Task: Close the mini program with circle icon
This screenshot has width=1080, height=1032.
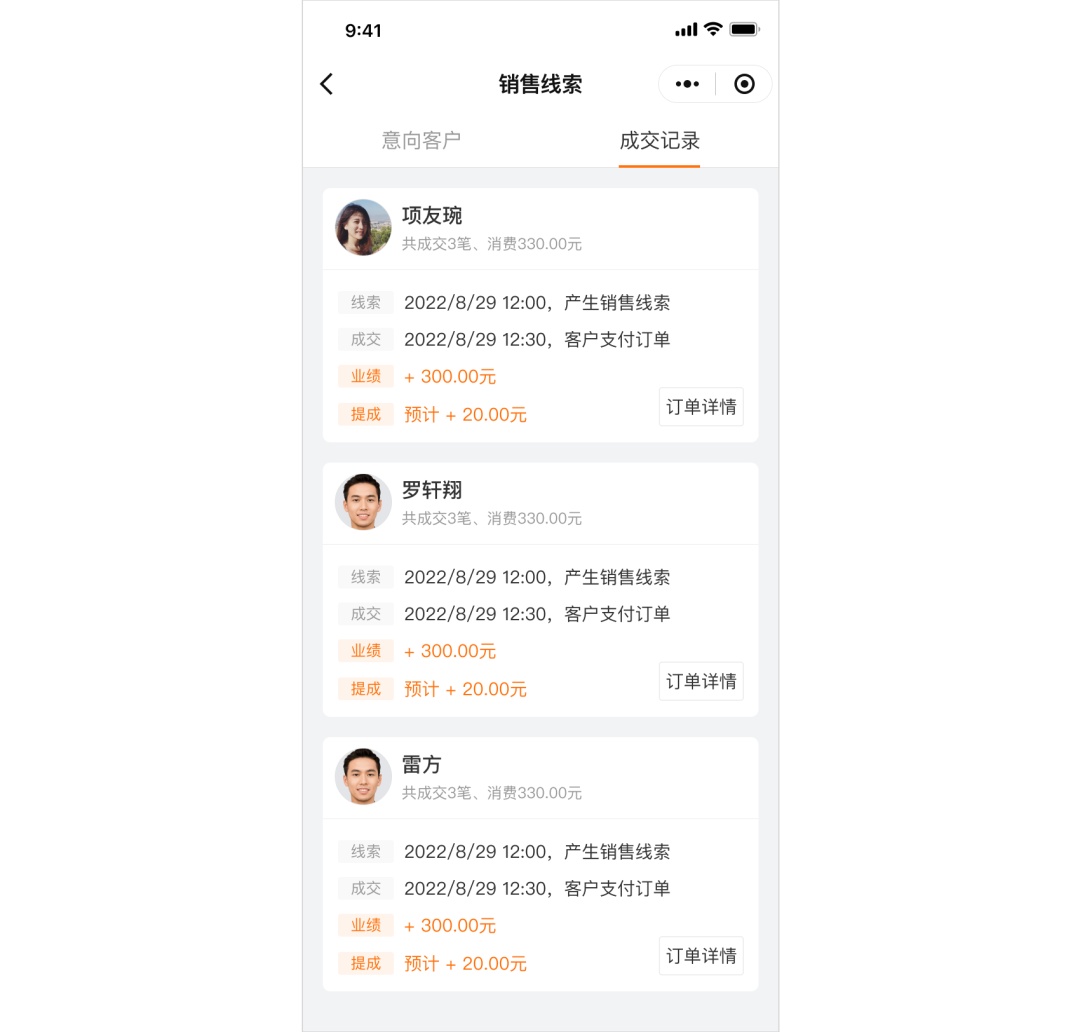Action: coord(744,85)
